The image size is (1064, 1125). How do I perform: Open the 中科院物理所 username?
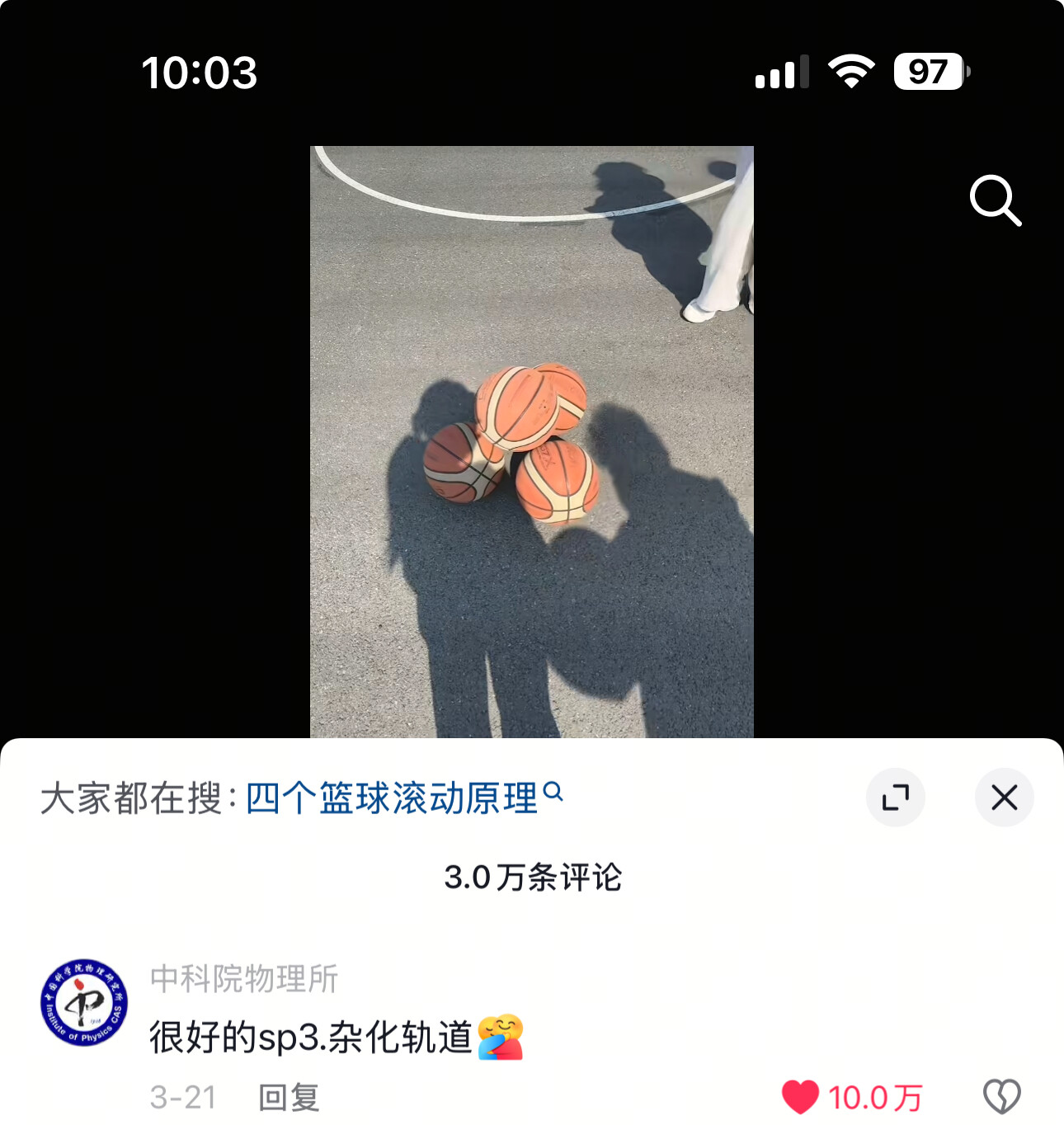tap(244, 979)
